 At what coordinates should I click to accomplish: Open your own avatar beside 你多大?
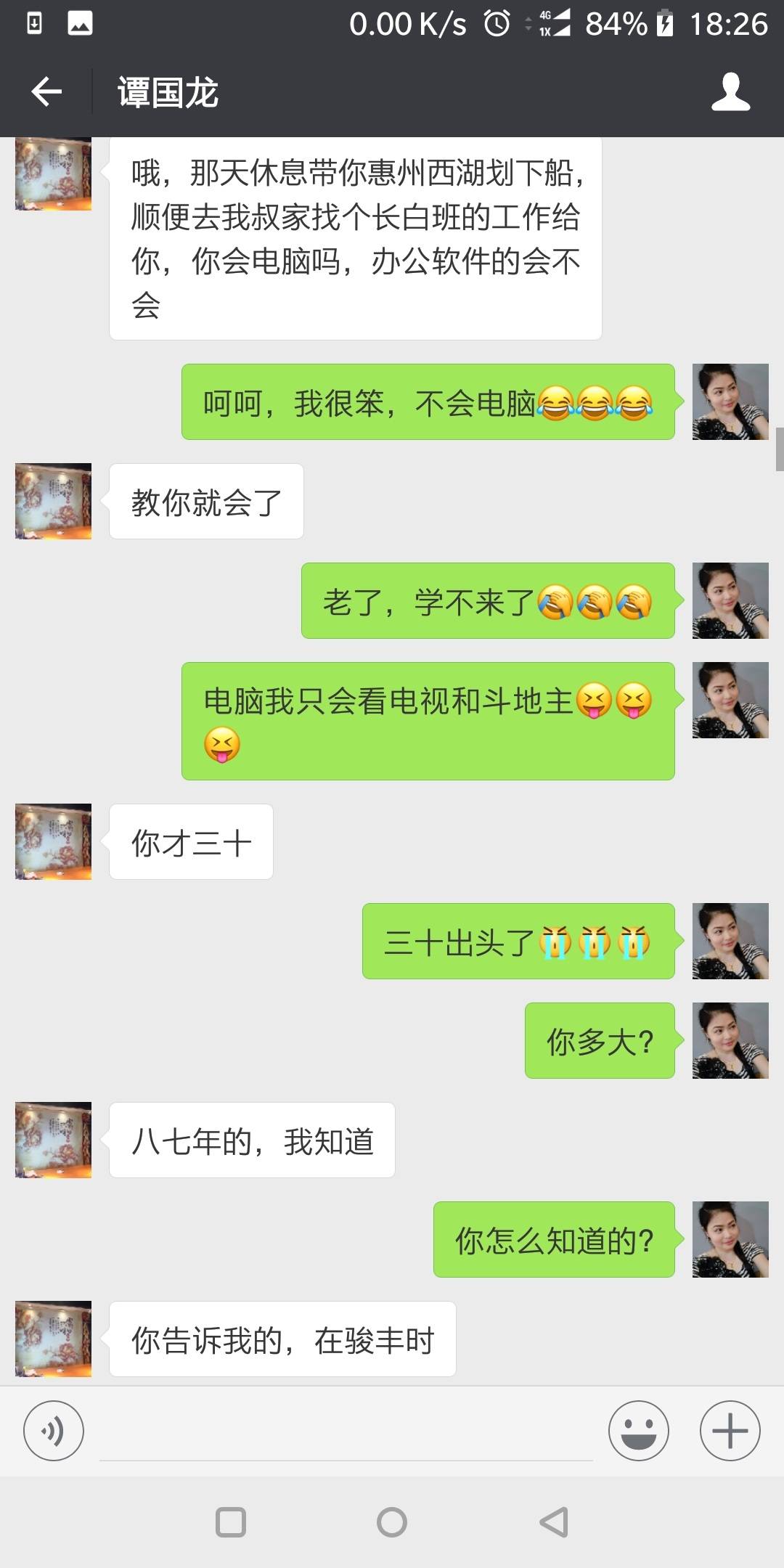coord(731,1042)
